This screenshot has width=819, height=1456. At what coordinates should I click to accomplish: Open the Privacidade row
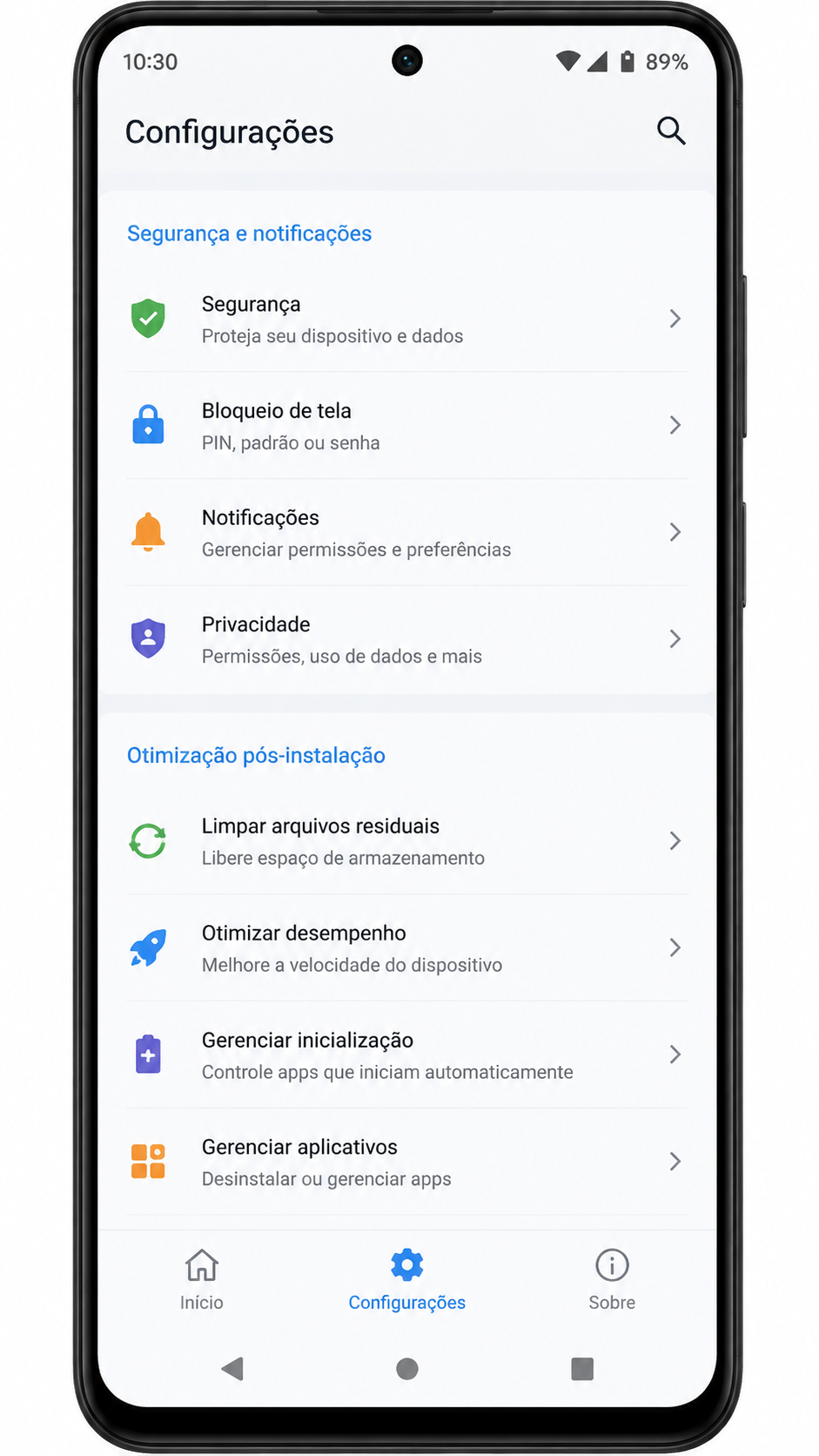(x=407, y=640)
